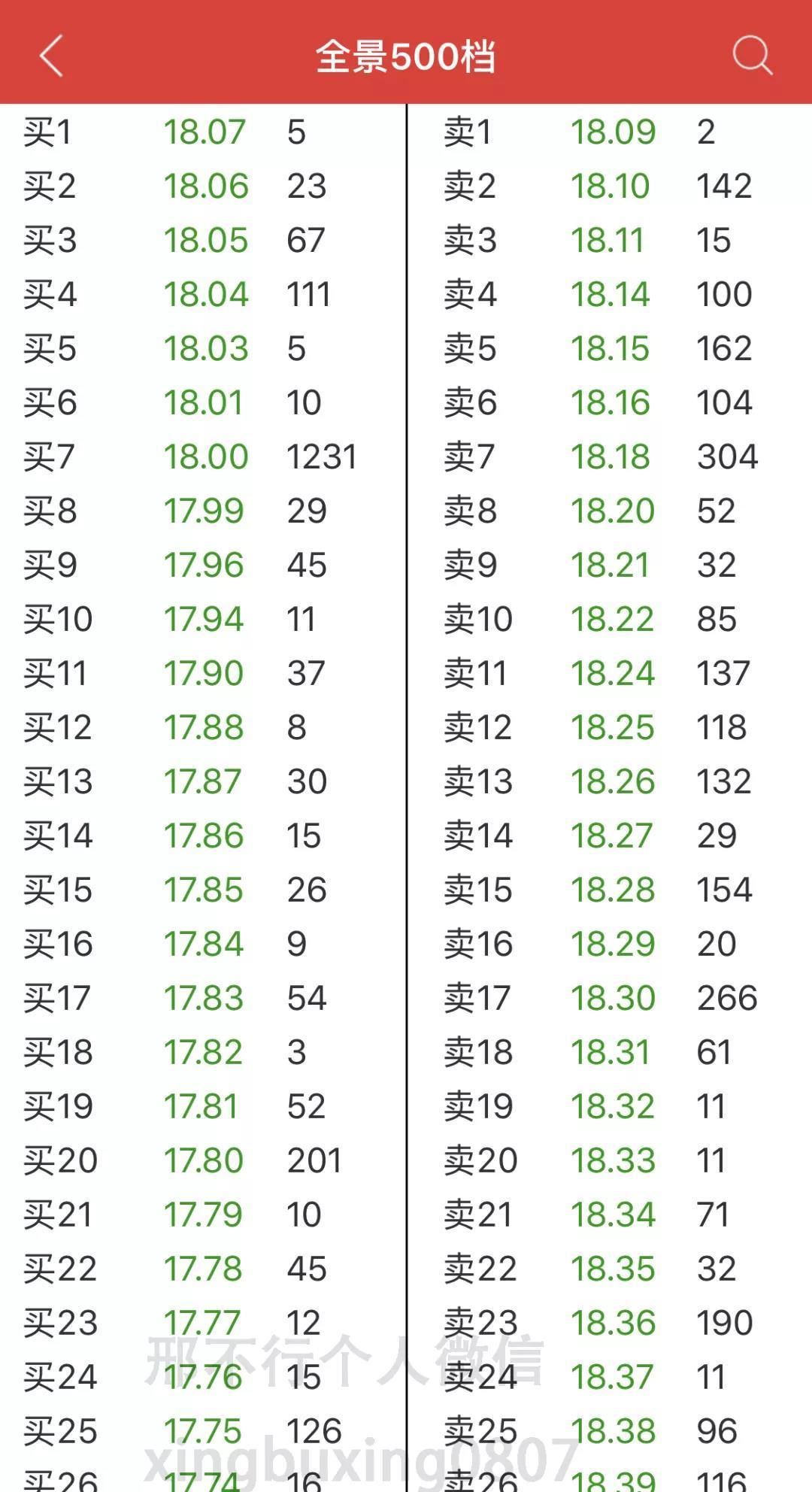
Task: Open the search magnifier icon
Action: [752, 56]
